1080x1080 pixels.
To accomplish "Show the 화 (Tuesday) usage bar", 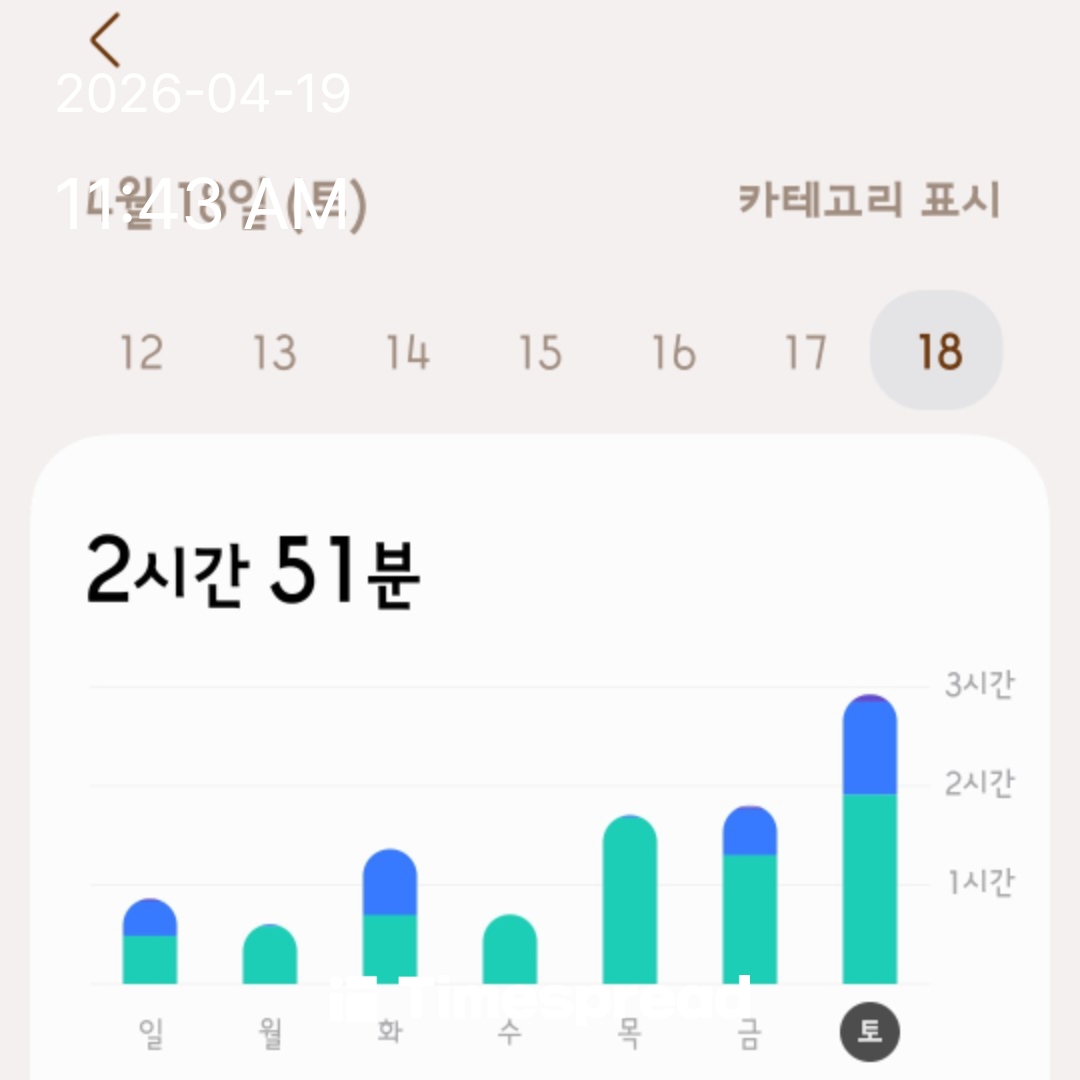I will coord(390,917).
